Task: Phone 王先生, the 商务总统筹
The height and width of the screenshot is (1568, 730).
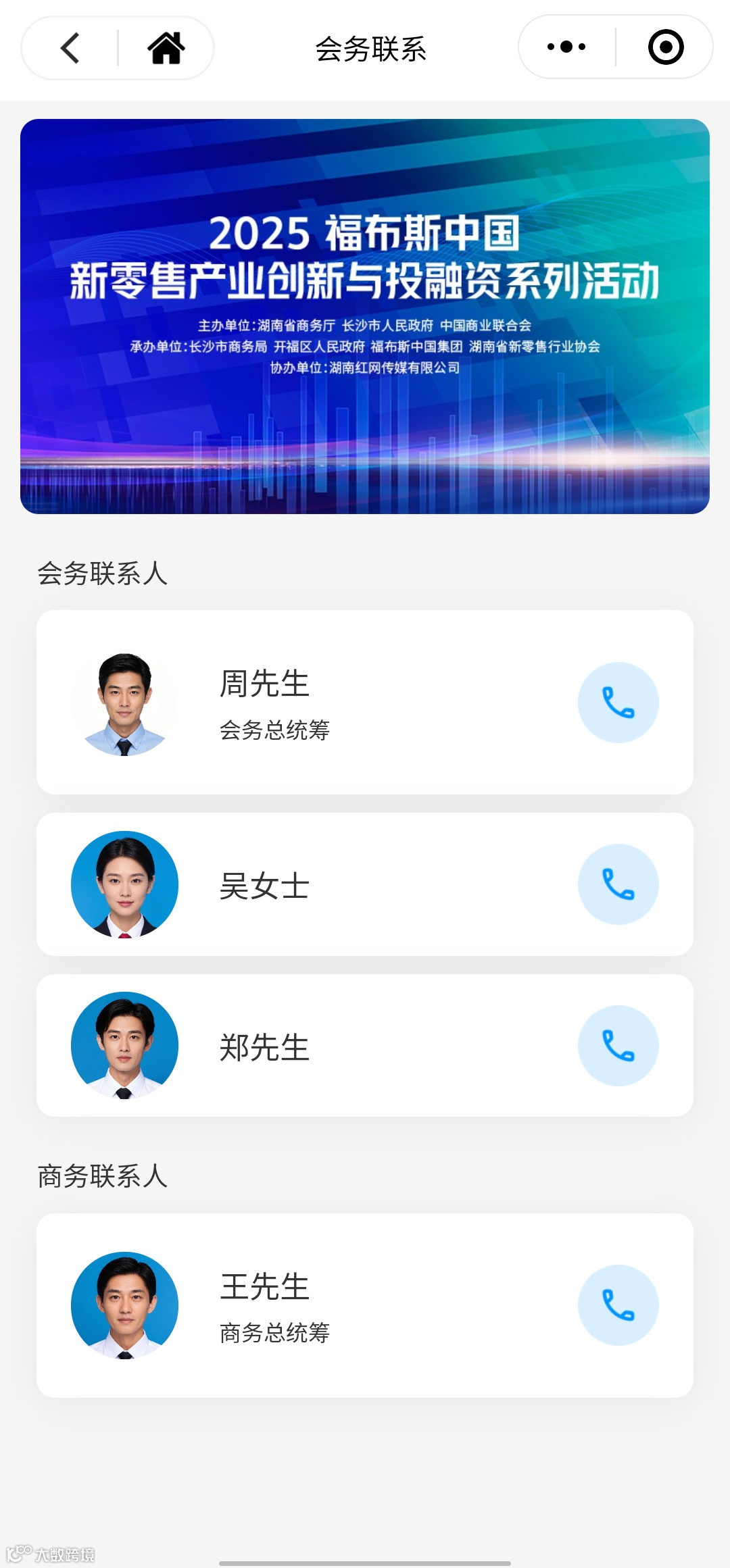Action: click(x=618, y=1305)
